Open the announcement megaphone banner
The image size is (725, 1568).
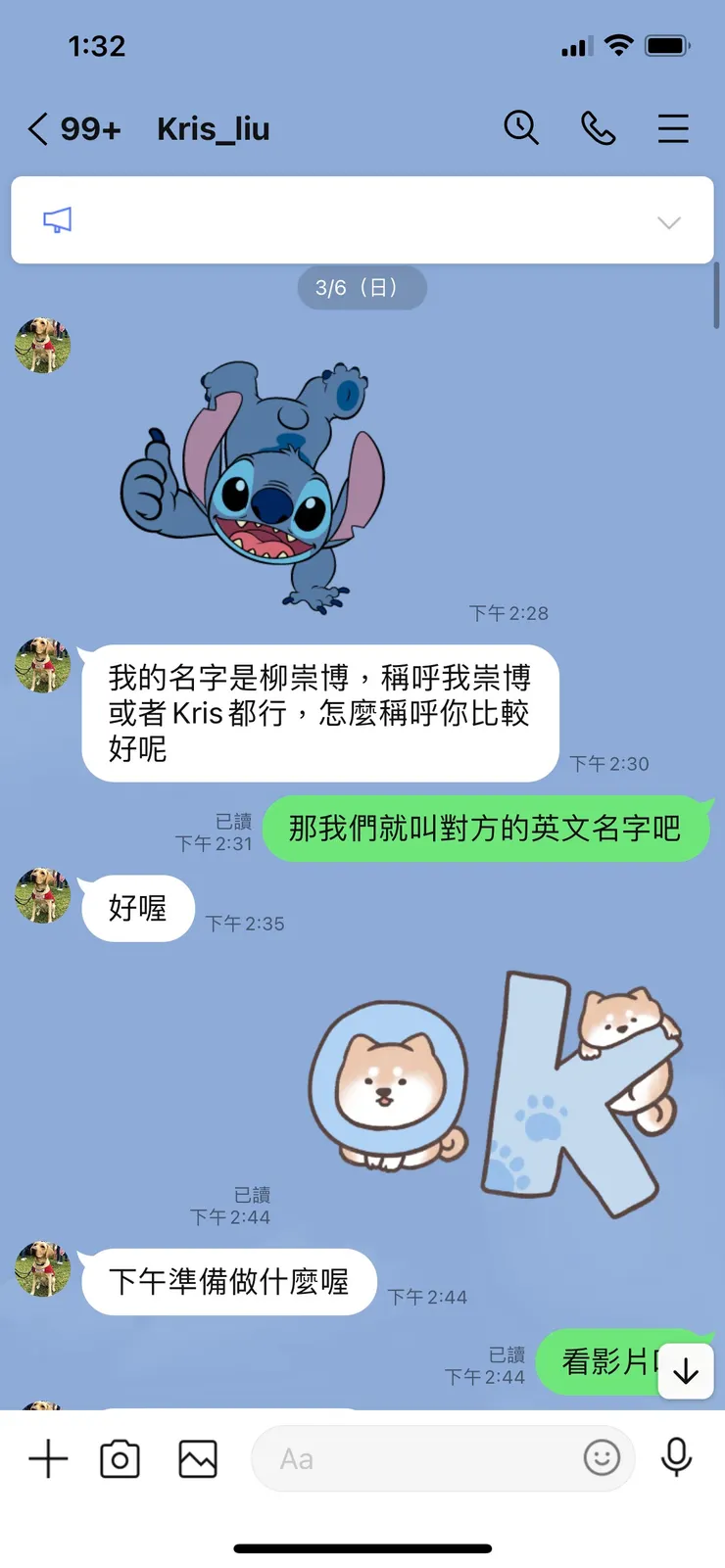tap(59, 220)
